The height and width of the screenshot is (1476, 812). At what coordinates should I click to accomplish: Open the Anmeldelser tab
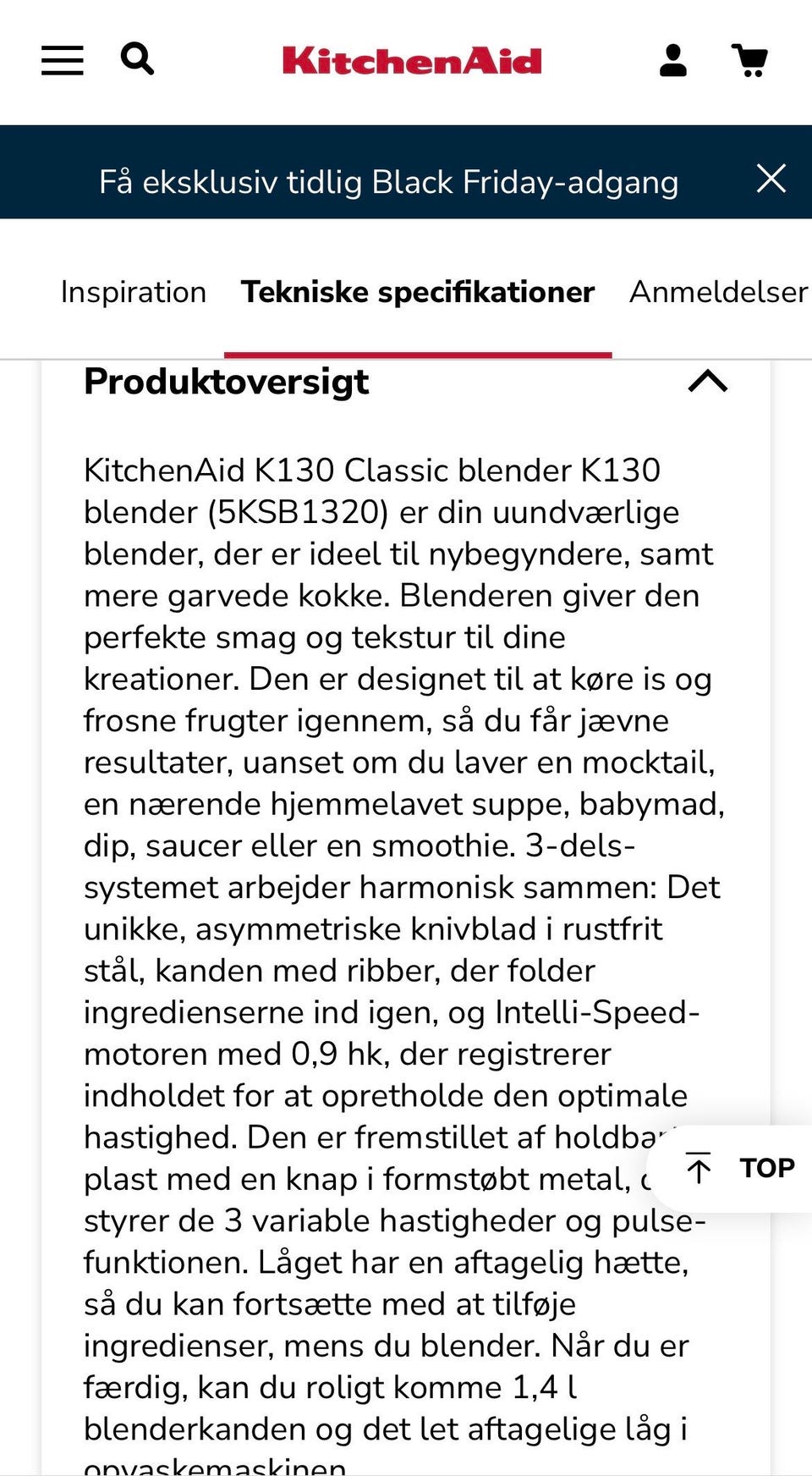717,292
